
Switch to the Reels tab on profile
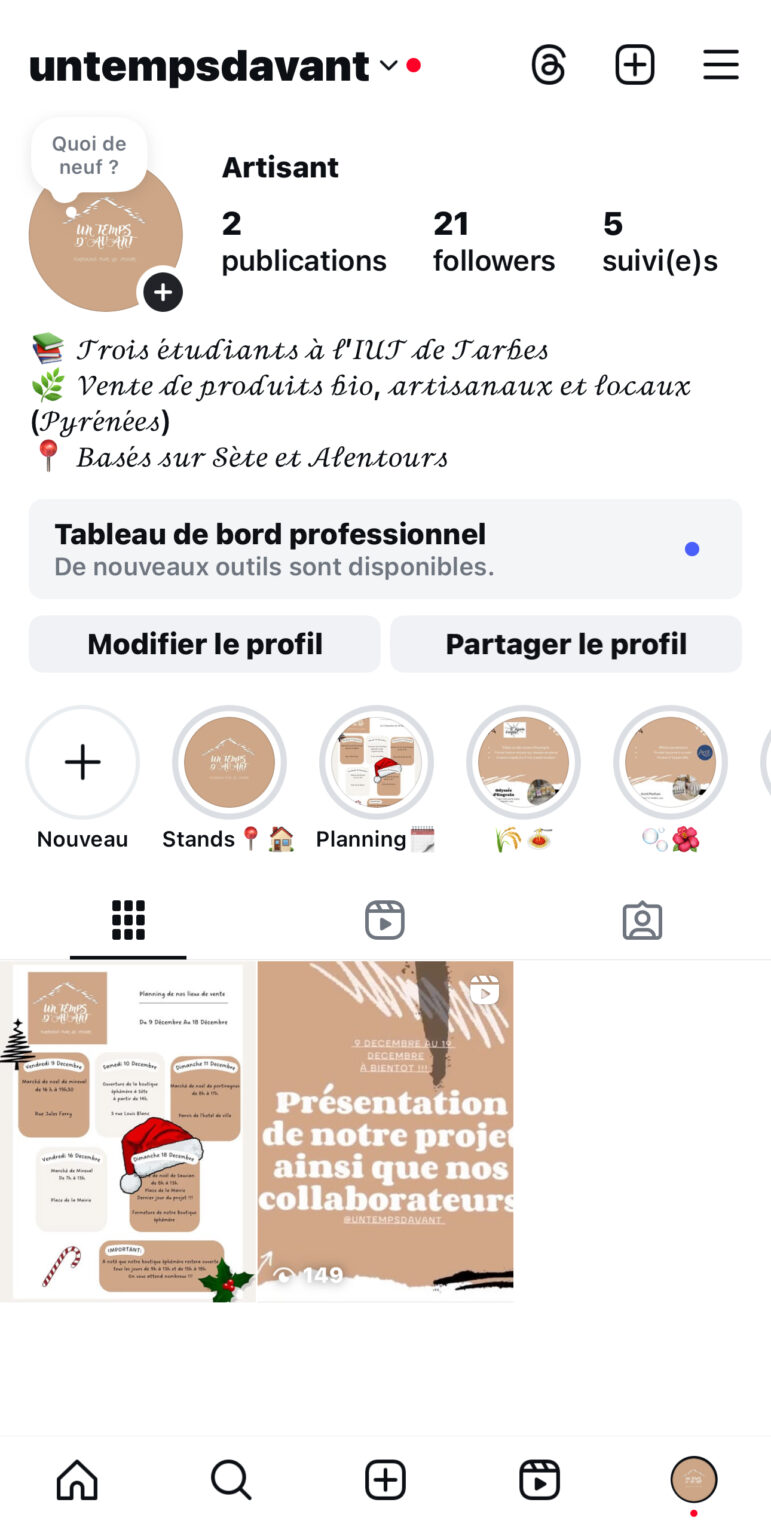385,920
